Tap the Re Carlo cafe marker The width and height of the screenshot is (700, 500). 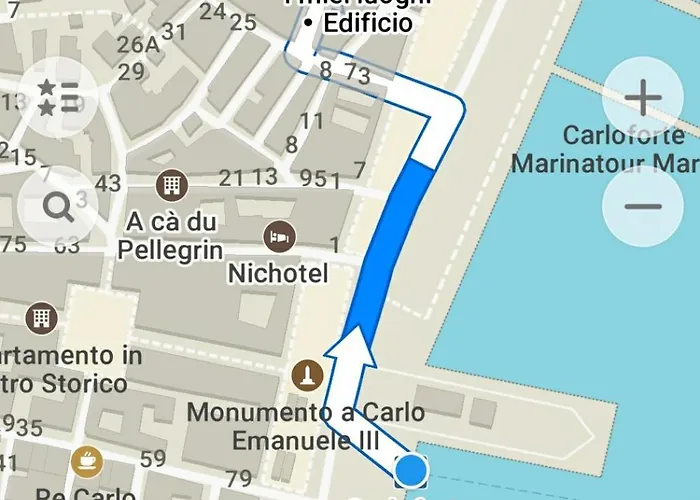[x=86, y=462]
